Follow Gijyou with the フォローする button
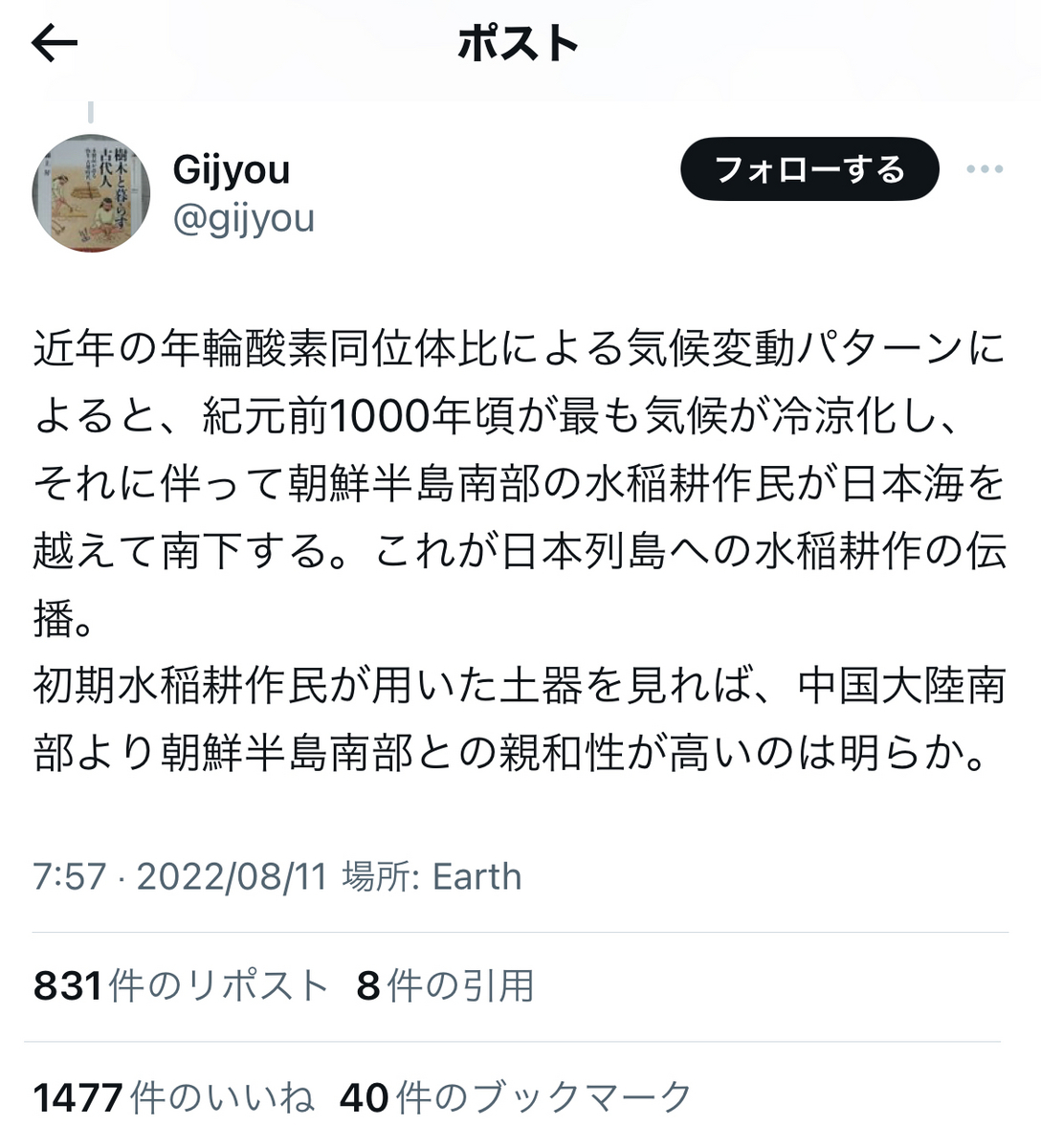The height and width of the screenshot is (1148, 1041). pyautogui.click(x=809, y=169)
